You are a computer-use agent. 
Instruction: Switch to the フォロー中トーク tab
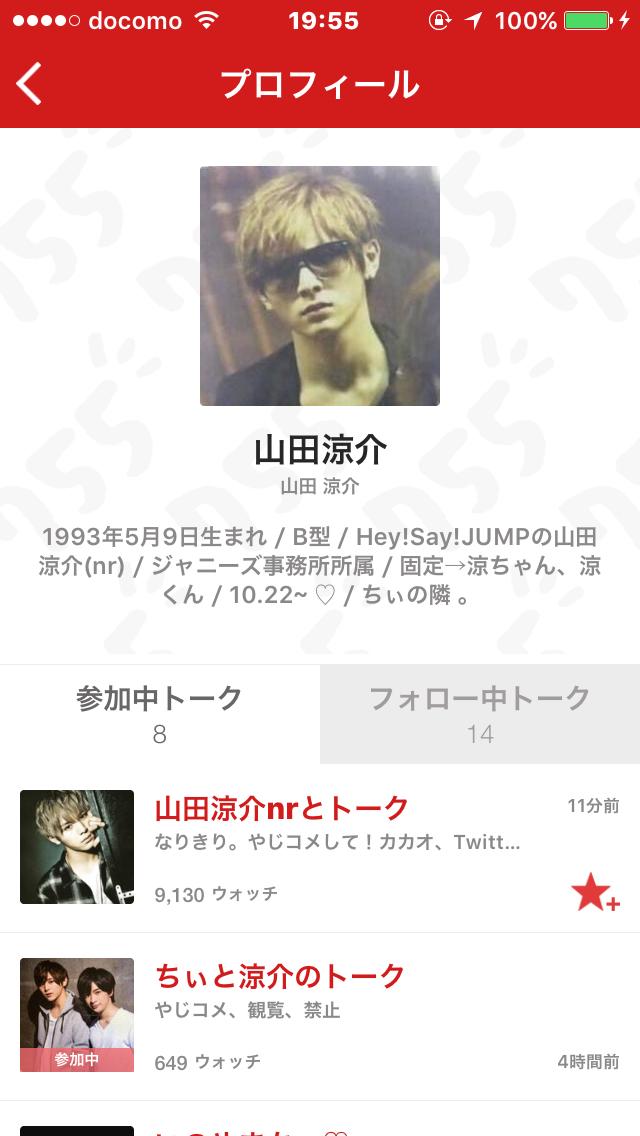tap(480, 714)
